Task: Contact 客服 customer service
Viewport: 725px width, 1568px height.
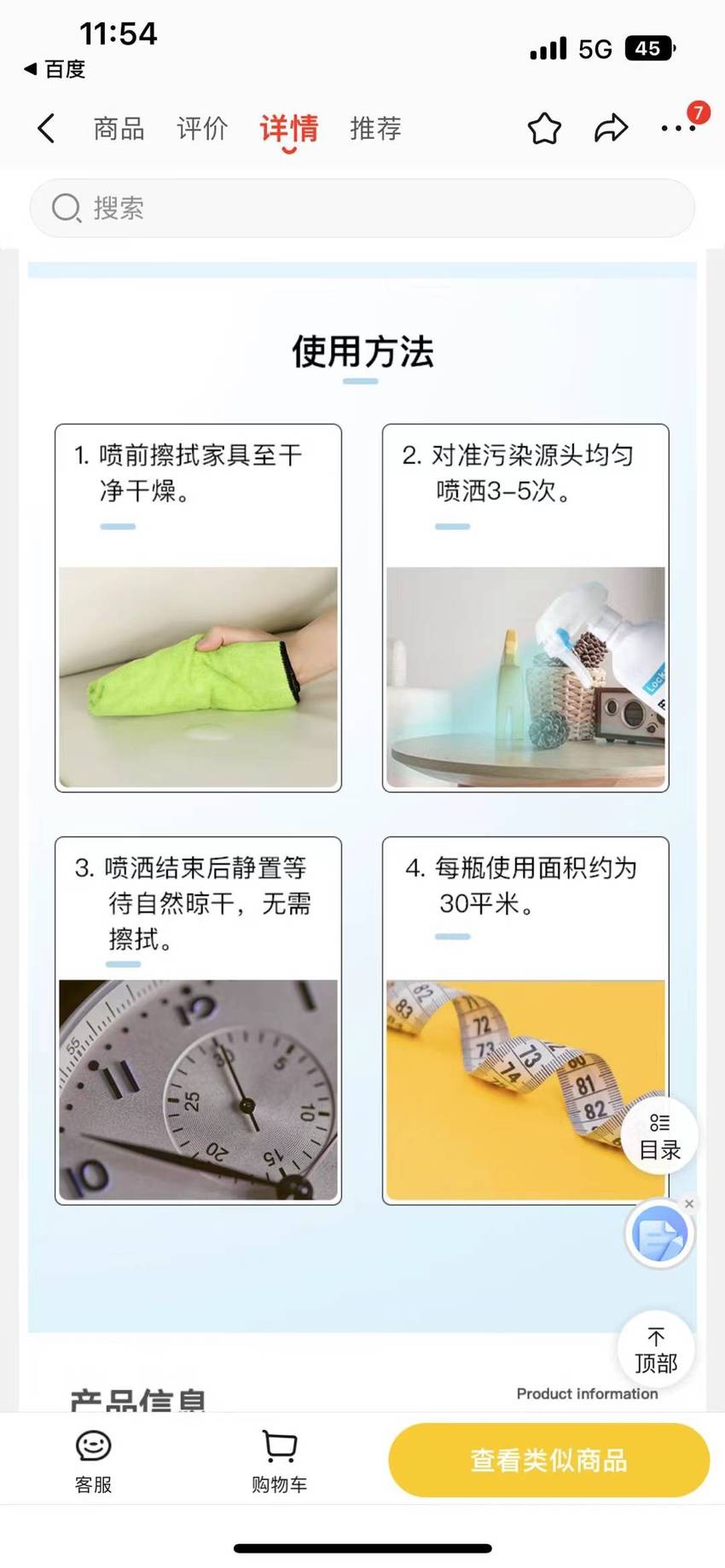Action: (94, 1461)
